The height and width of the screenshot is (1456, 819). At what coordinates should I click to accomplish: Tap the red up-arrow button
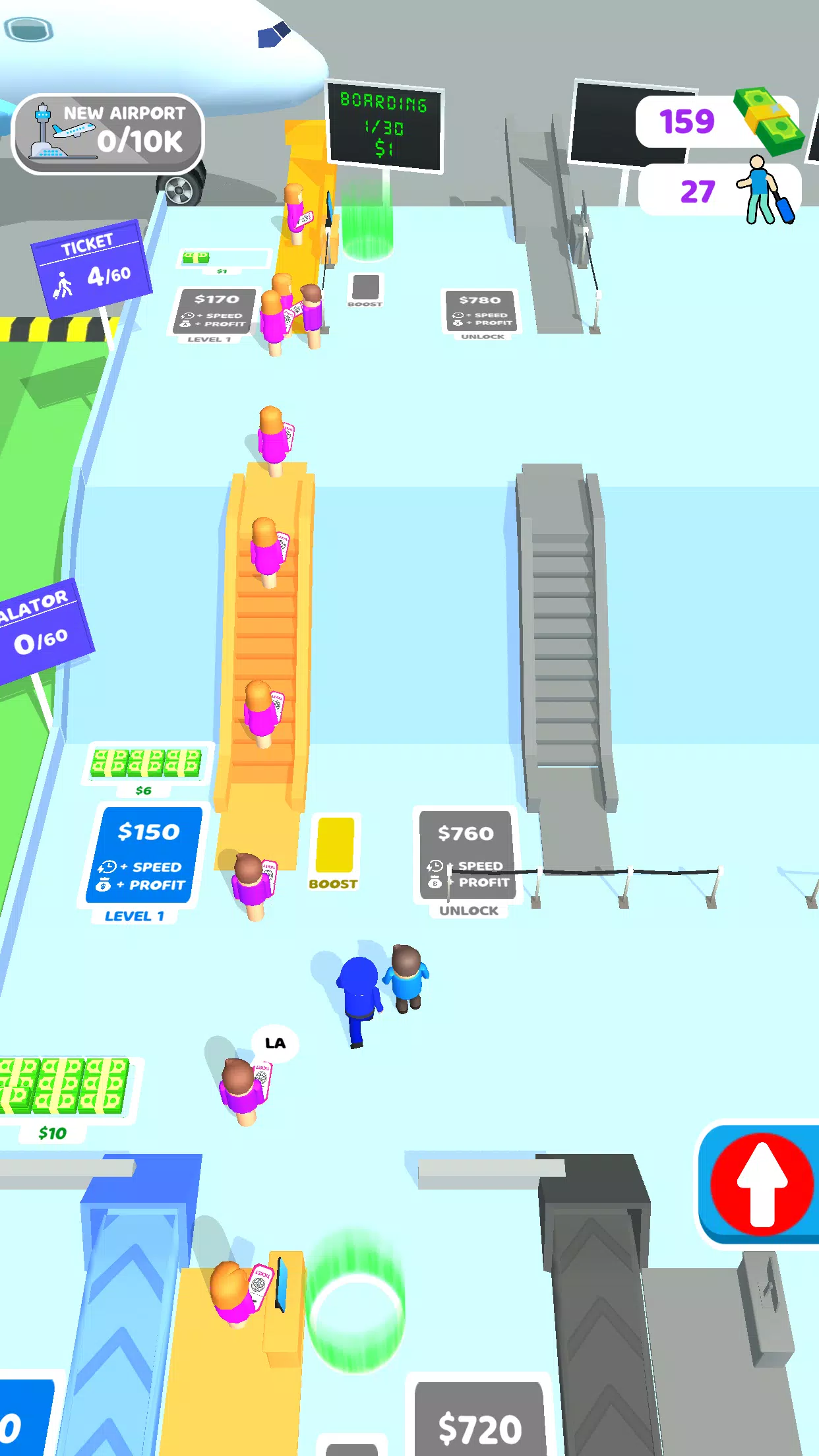(761, 1183)
